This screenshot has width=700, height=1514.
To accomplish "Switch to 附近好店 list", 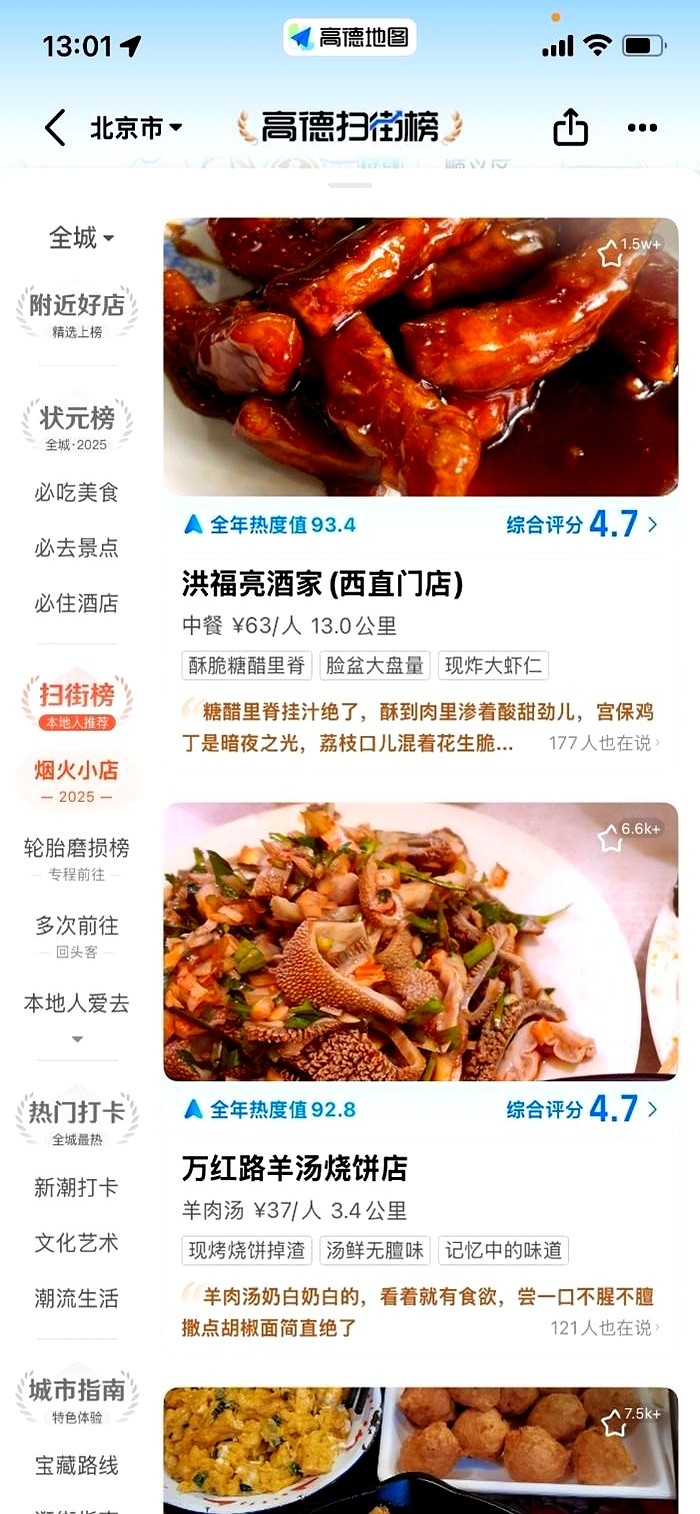I will pyautogui.click(x=77, y=311).
